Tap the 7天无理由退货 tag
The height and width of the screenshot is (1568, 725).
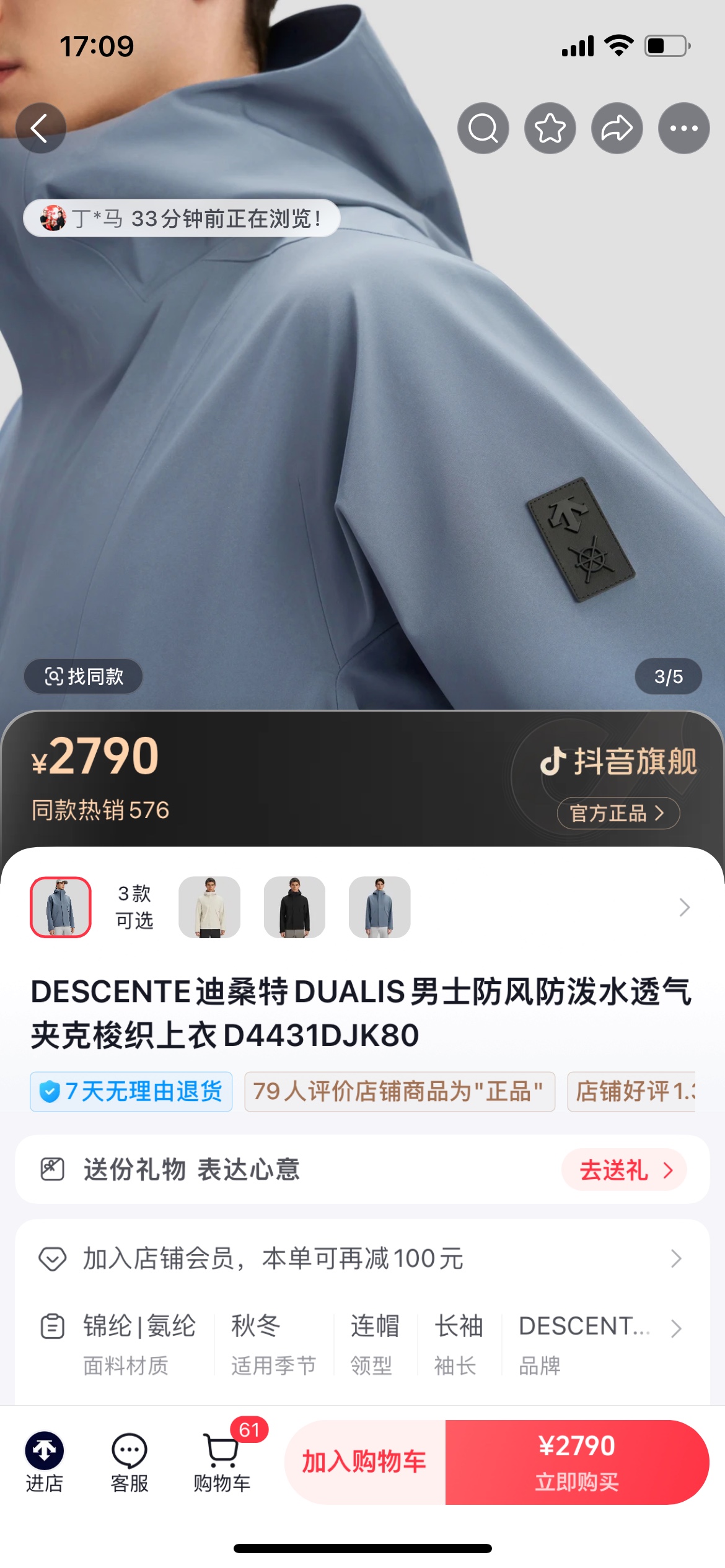(x=131, y=1091)
